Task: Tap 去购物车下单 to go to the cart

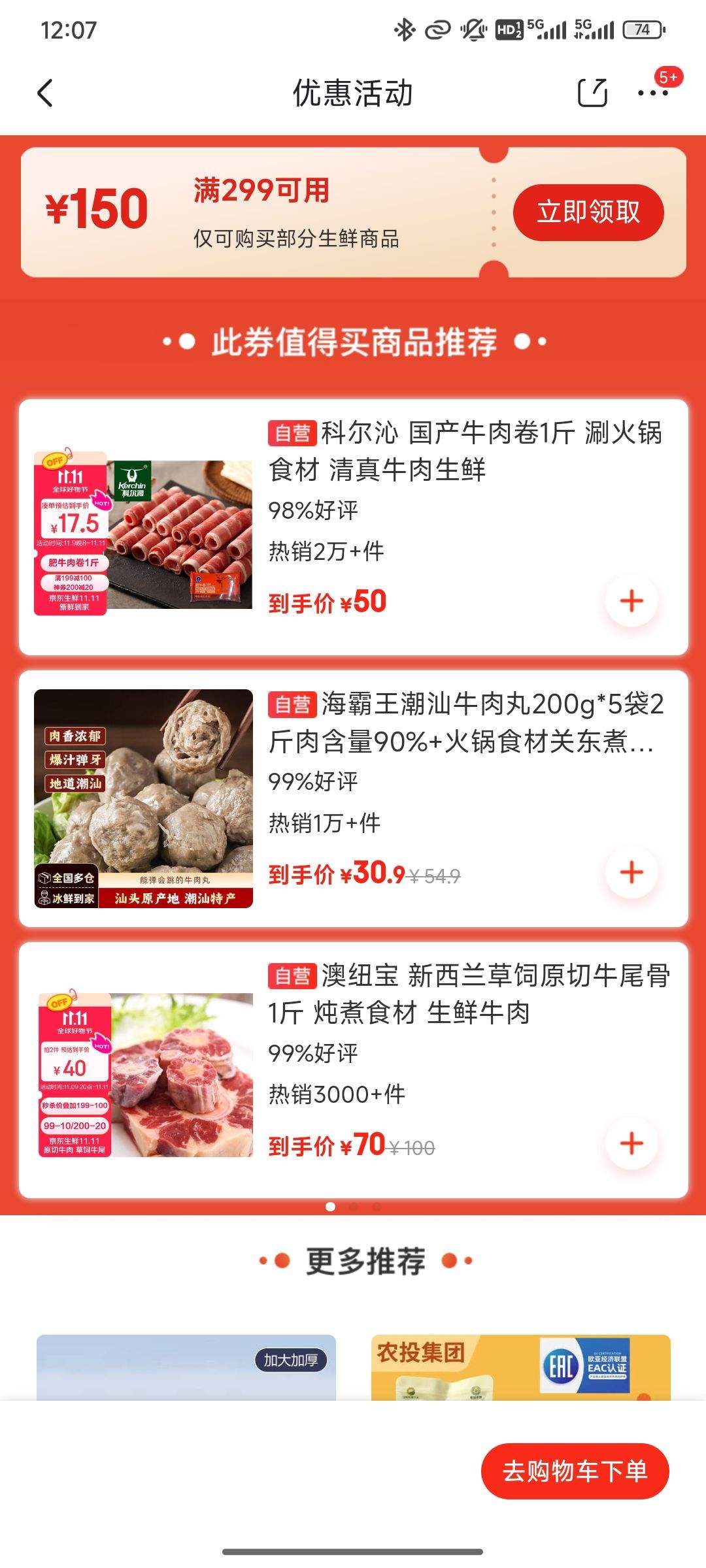Action: pos(575,1471)
